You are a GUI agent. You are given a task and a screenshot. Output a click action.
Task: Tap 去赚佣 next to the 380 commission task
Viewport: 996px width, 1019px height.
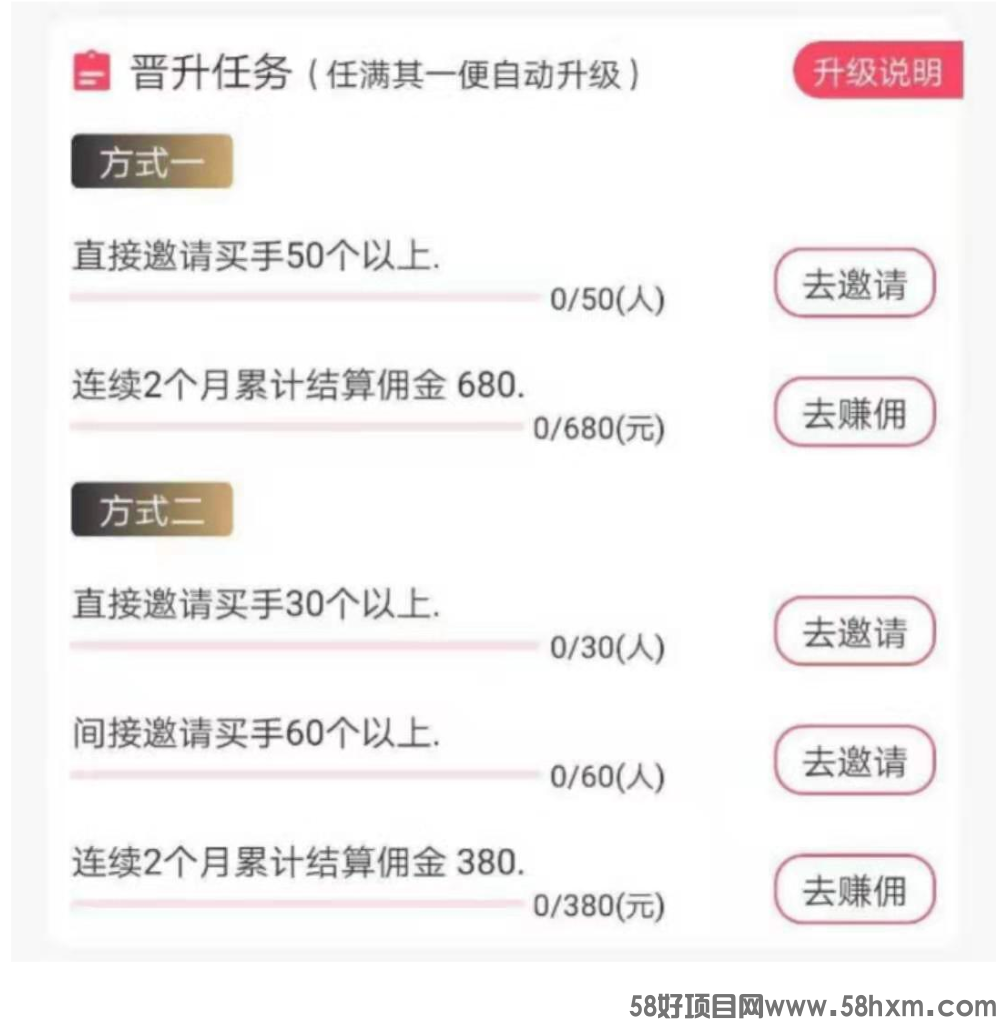pyautogui.click(x=854, y=889)
